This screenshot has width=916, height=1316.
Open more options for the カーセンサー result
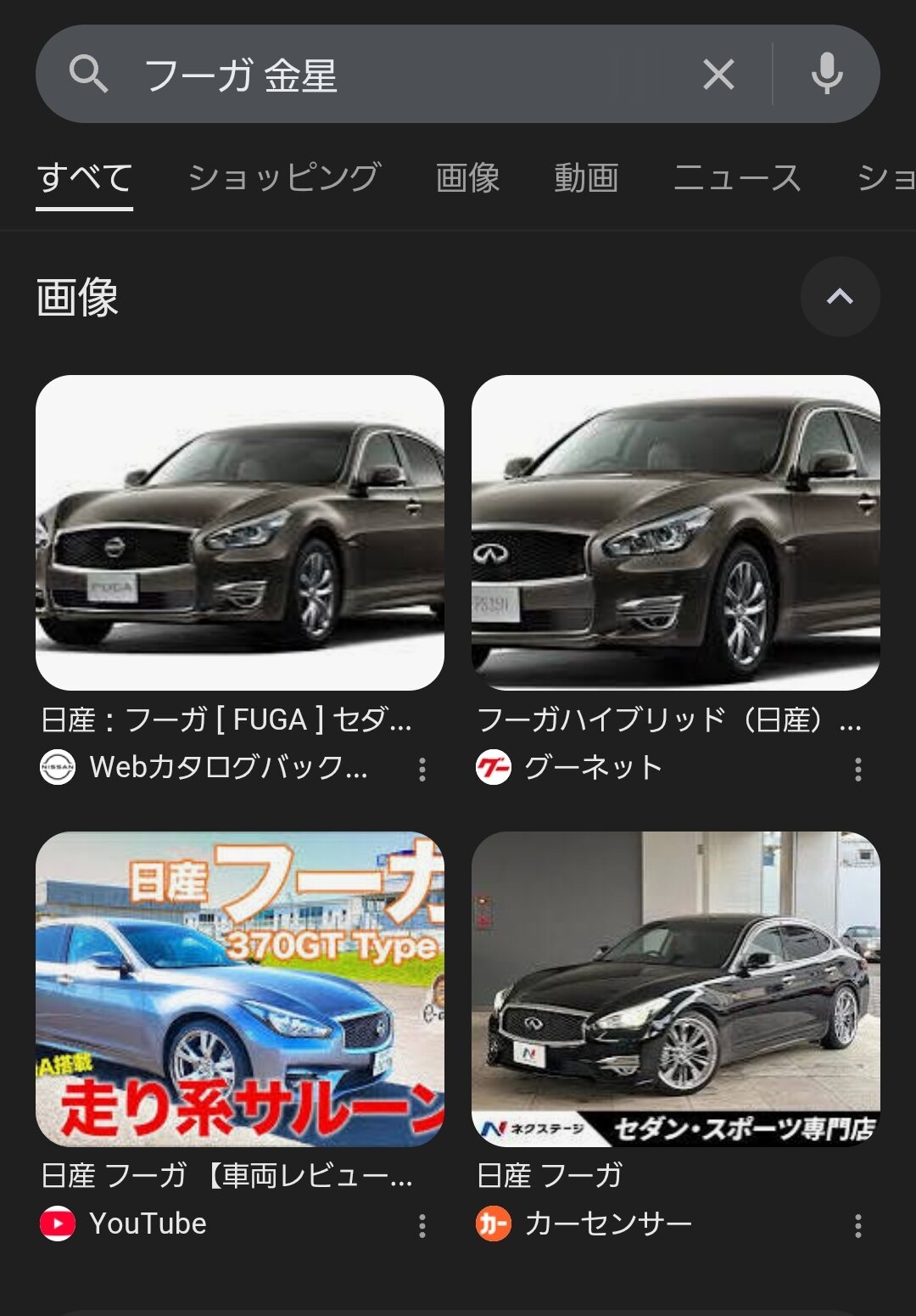pyautogui.click(x=858, y=1225)
